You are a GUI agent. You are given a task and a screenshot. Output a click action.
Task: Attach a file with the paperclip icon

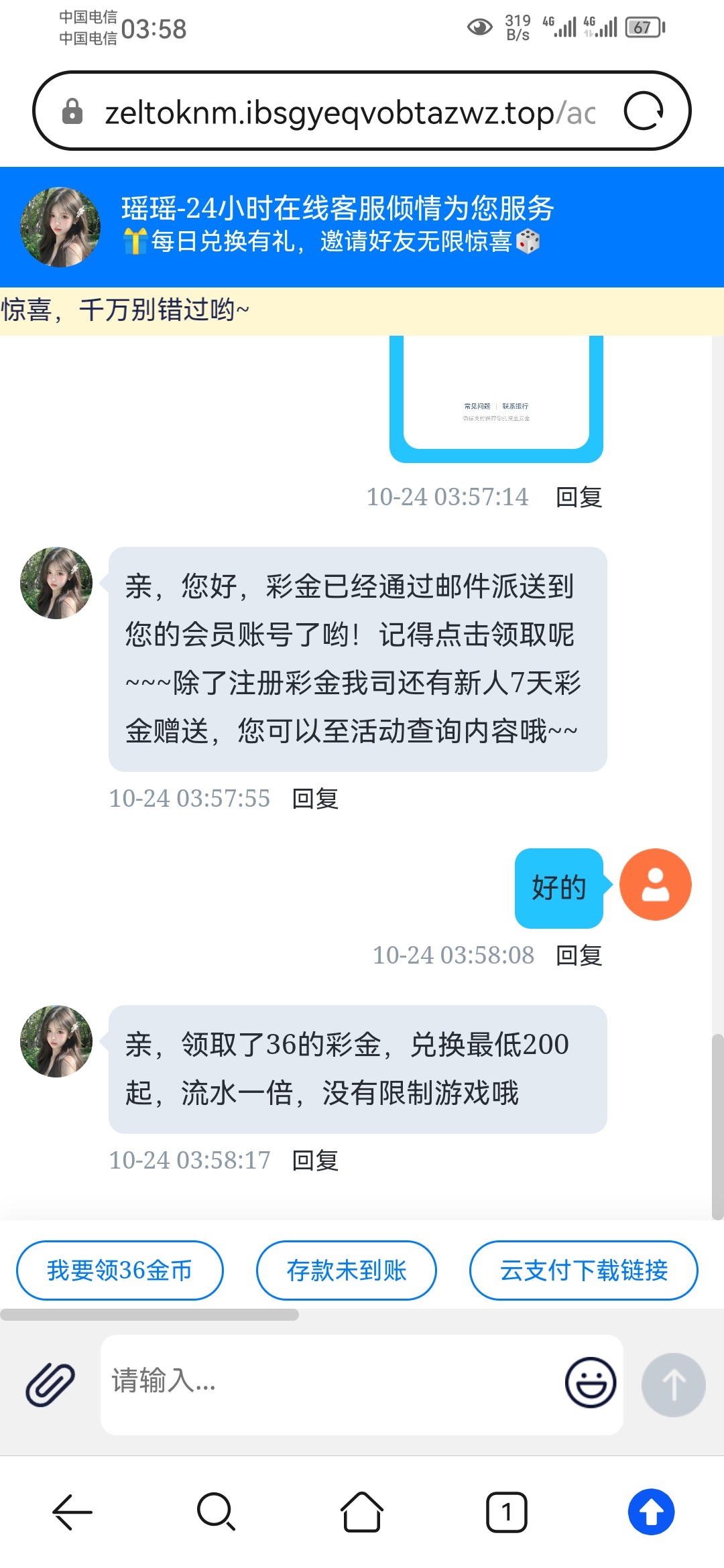(x=50, y=1384)
